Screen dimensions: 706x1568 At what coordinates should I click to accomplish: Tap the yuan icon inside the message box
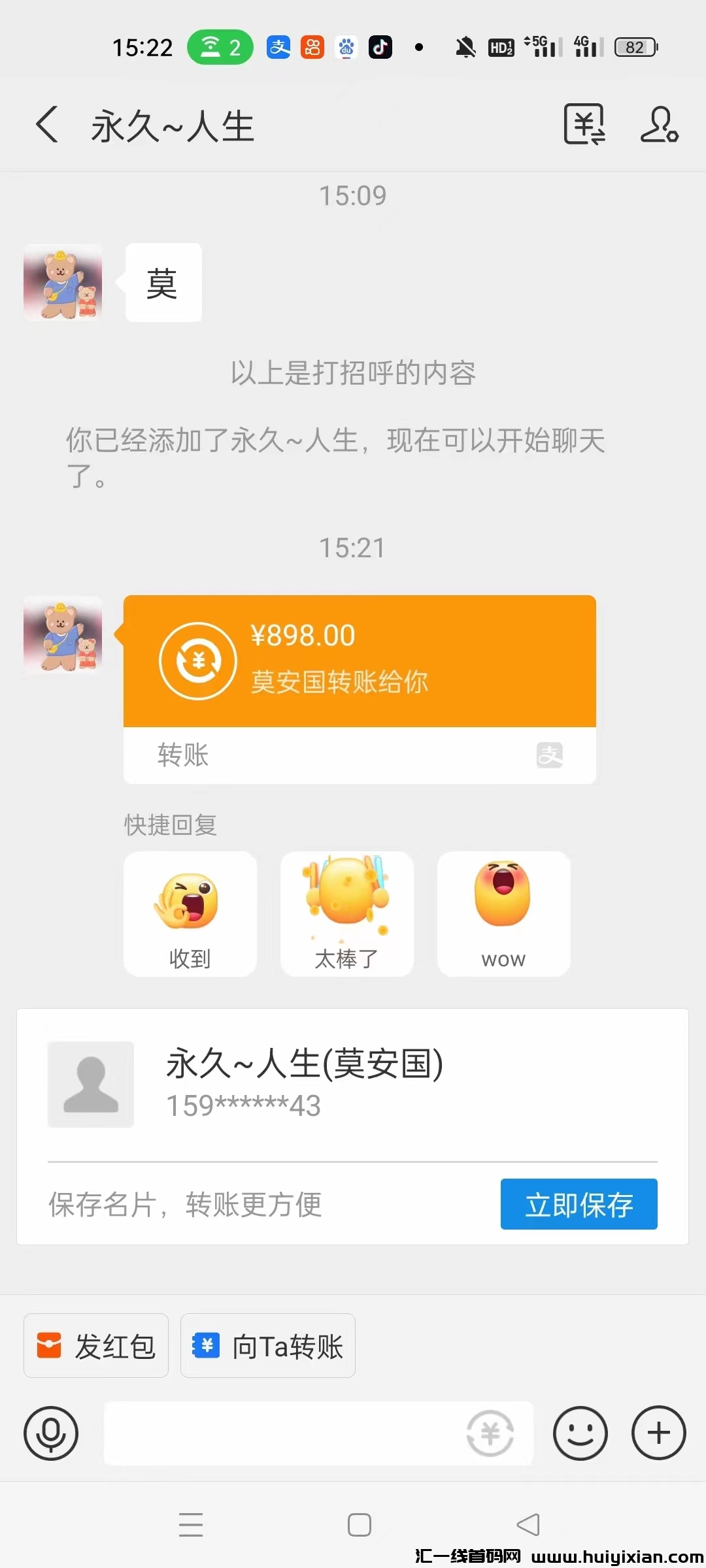(x=490, y=1433)
